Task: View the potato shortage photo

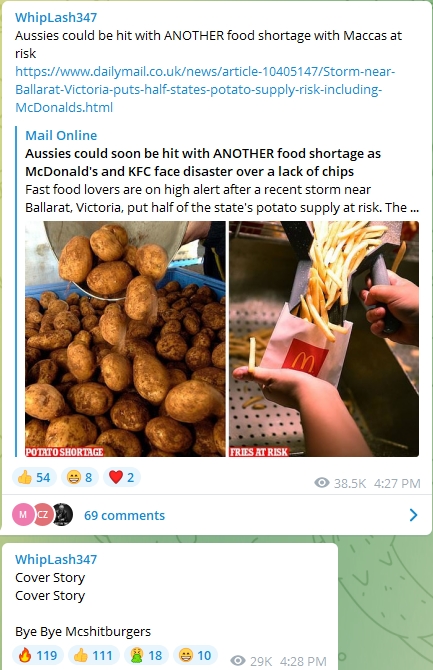Action: coord(125,339)
